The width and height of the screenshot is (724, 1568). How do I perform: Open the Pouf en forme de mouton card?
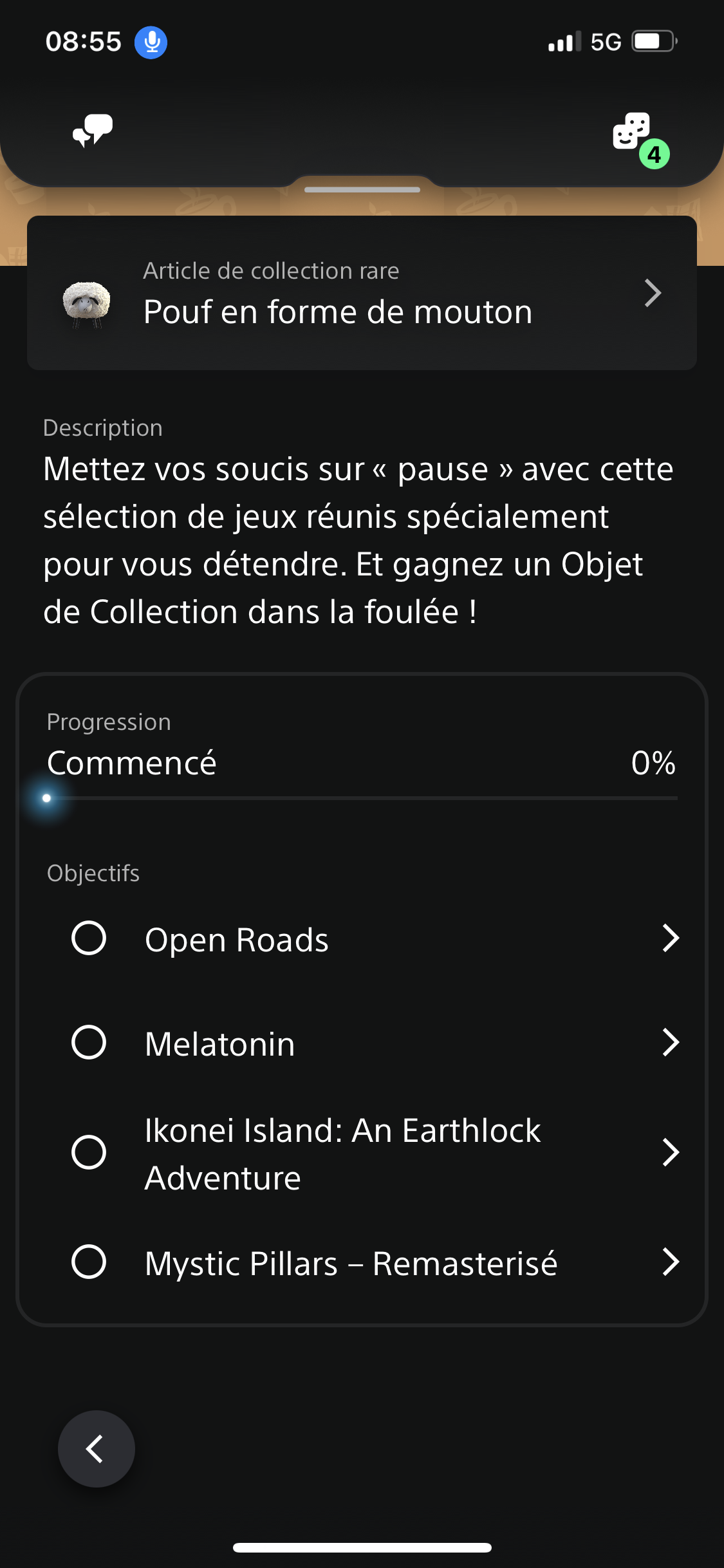(x=362, y=293)
